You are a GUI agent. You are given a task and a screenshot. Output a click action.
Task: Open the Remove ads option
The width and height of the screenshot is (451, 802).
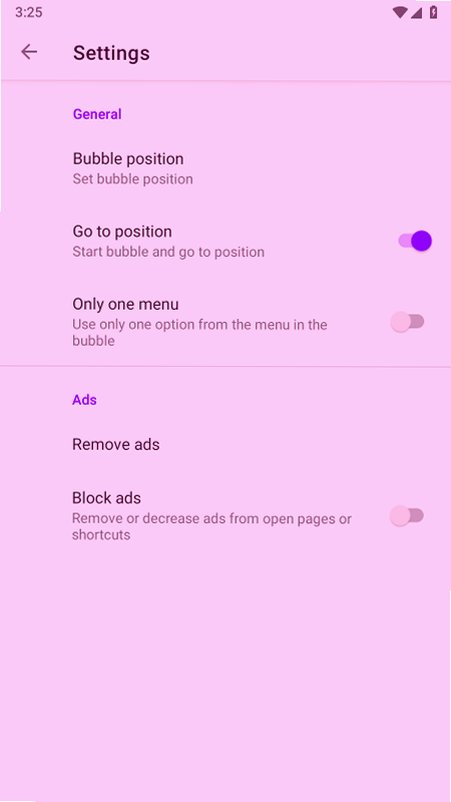(226, 444)
